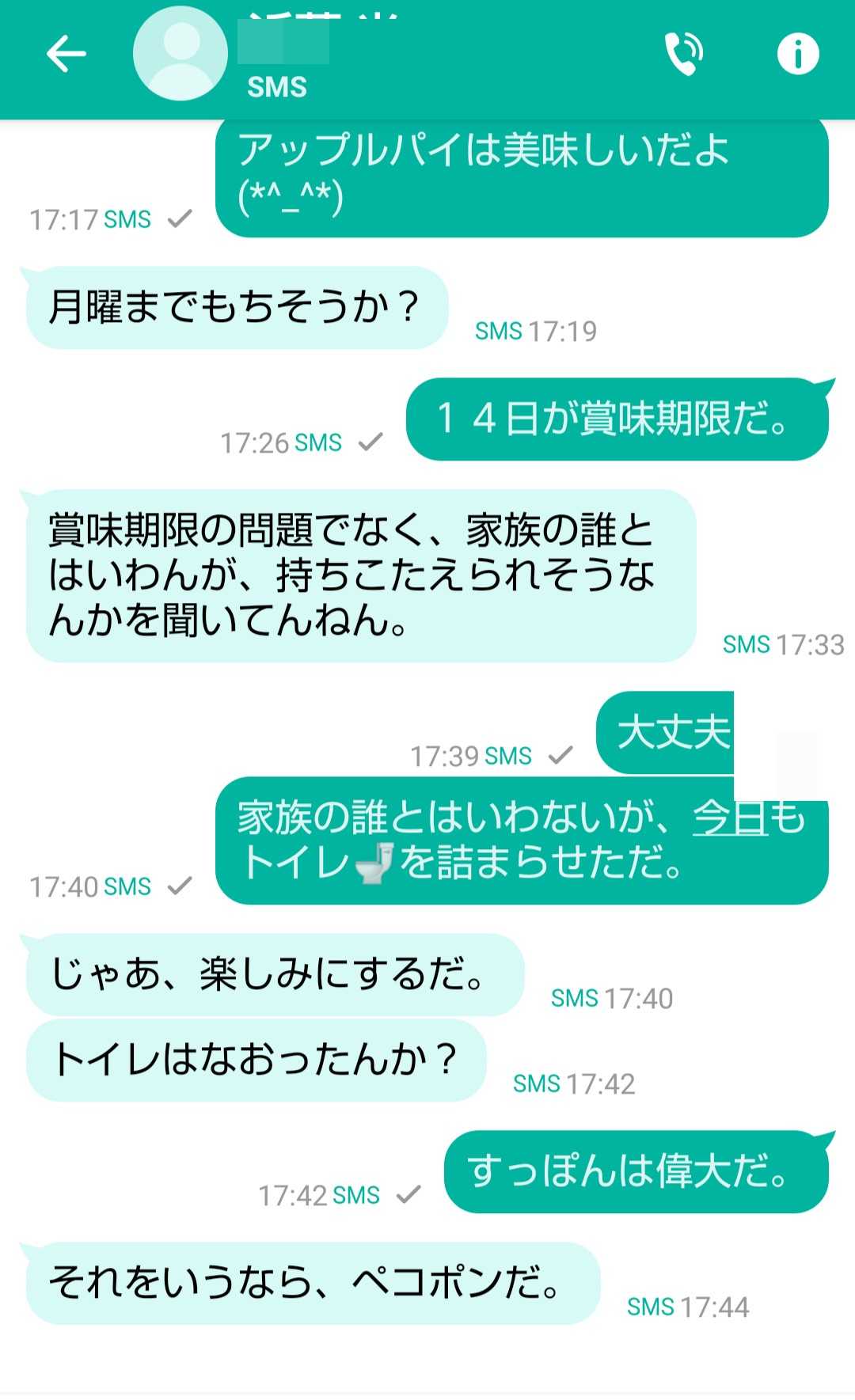Call this SMS contact
This screenshot has height=1400, width=855.
tap(683, 54)
